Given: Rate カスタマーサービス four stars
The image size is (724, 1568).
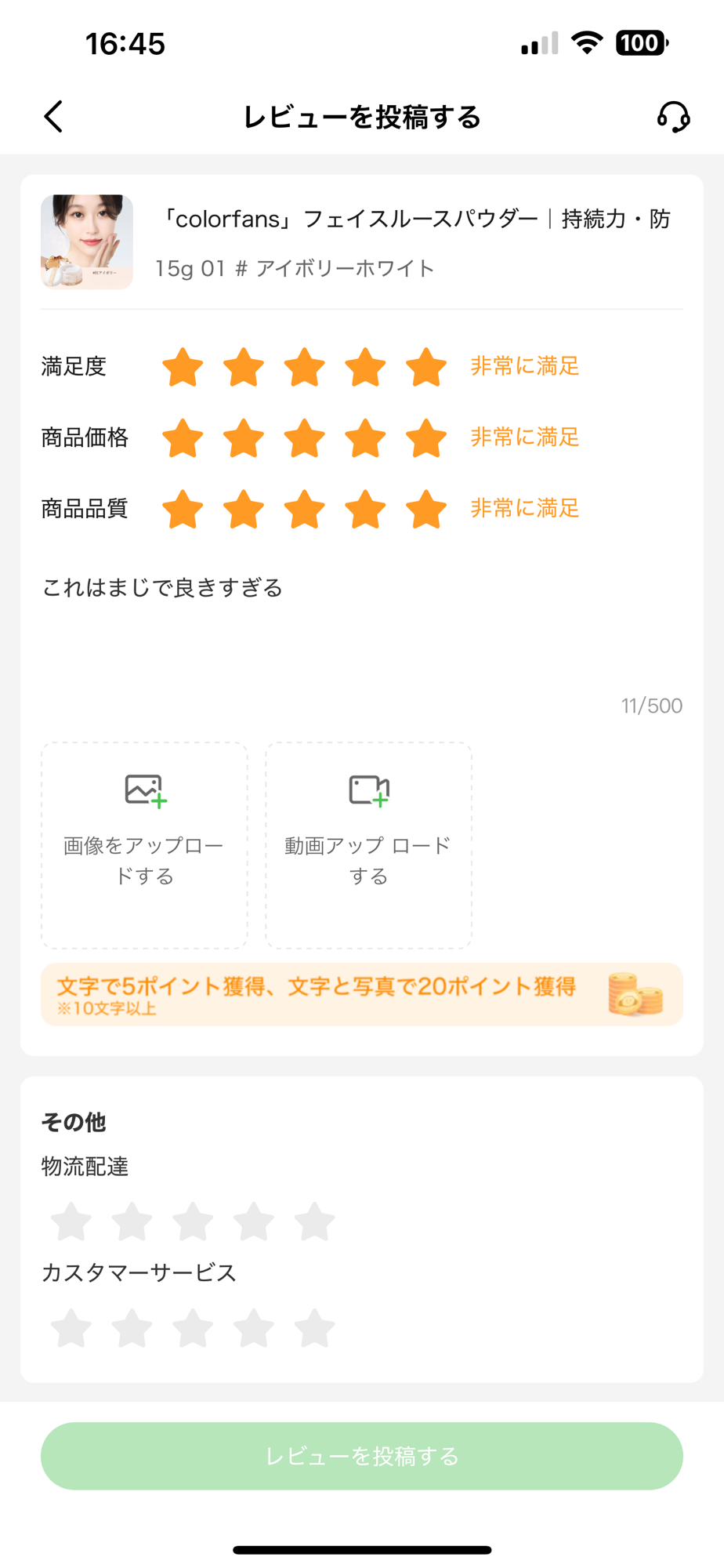Looking at the screenshot, I should (254, 1327).
